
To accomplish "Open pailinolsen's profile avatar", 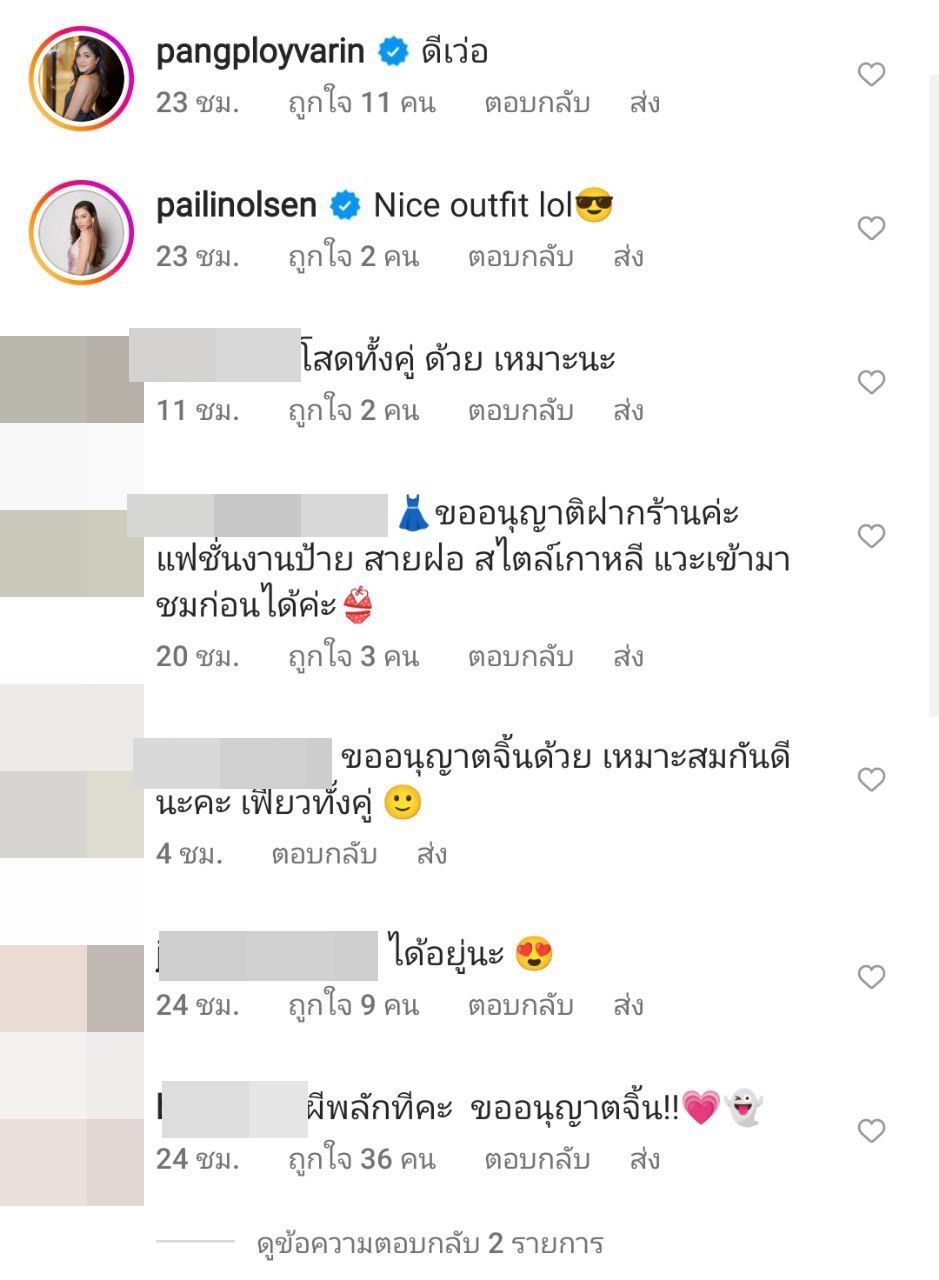I will point(81,231).
